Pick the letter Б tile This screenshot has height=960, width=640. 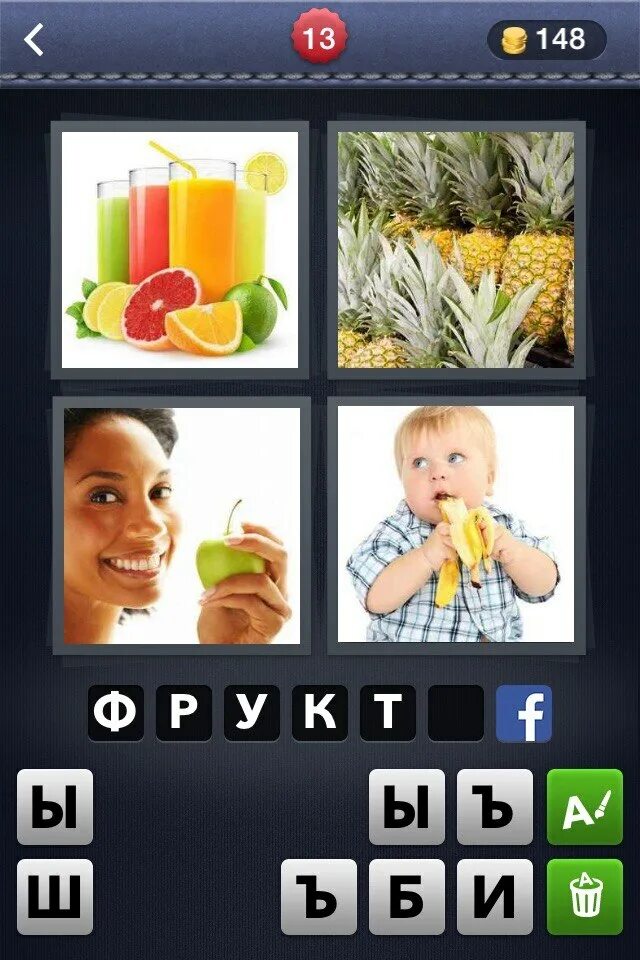tap(407, 896)
